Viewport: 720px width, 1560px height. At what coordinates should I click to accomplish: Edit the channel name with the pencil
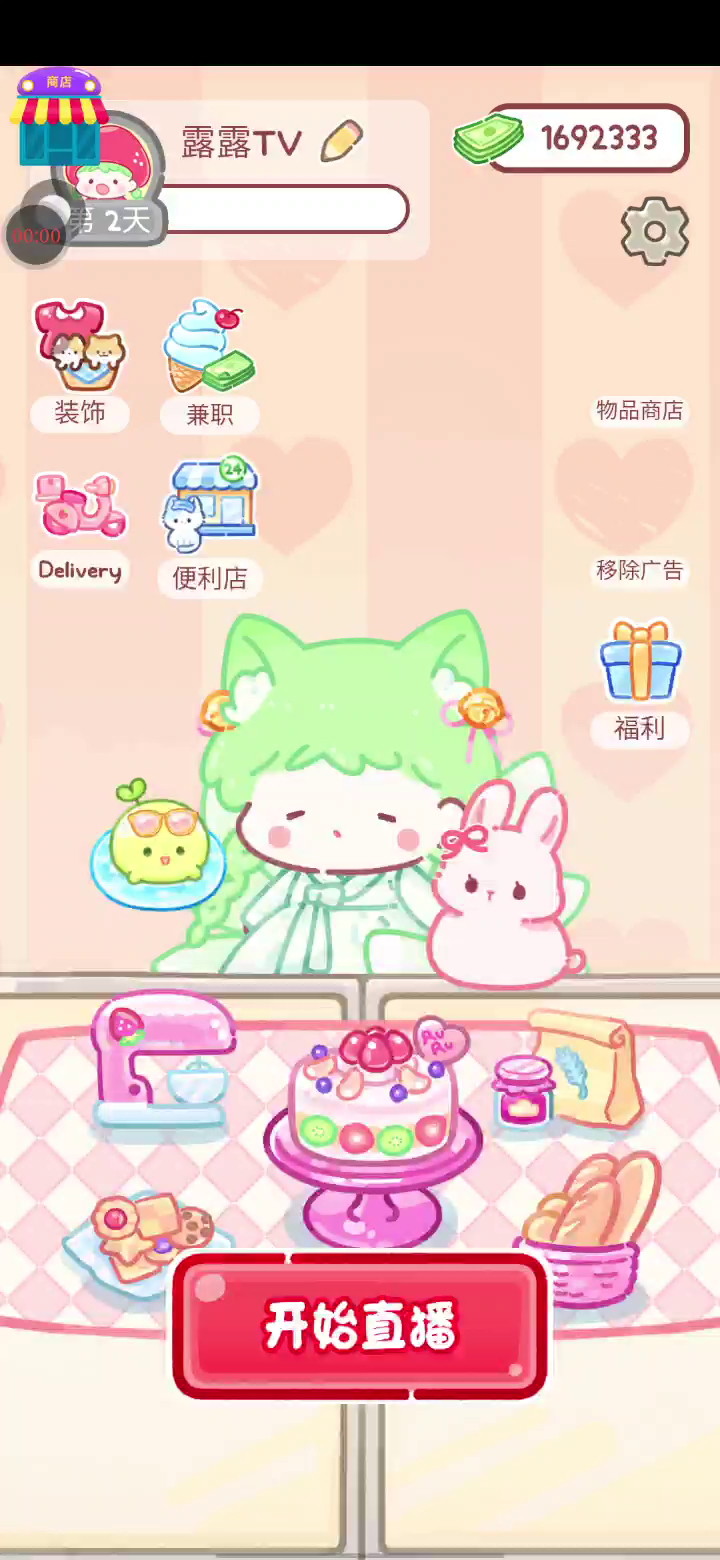click(x=341, y=141)
